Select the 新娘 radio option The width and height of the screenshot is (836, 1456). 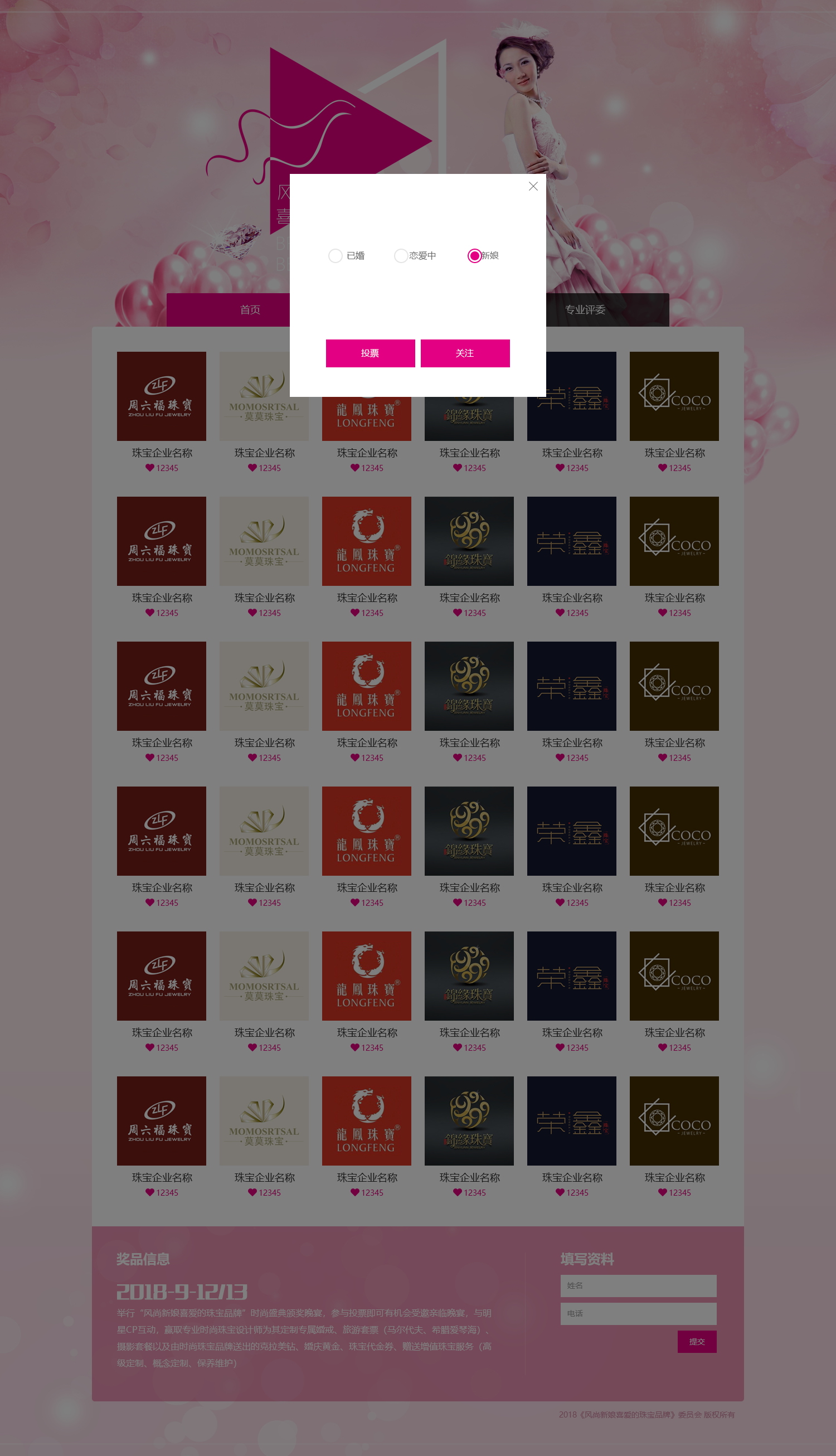click(474, 255)
